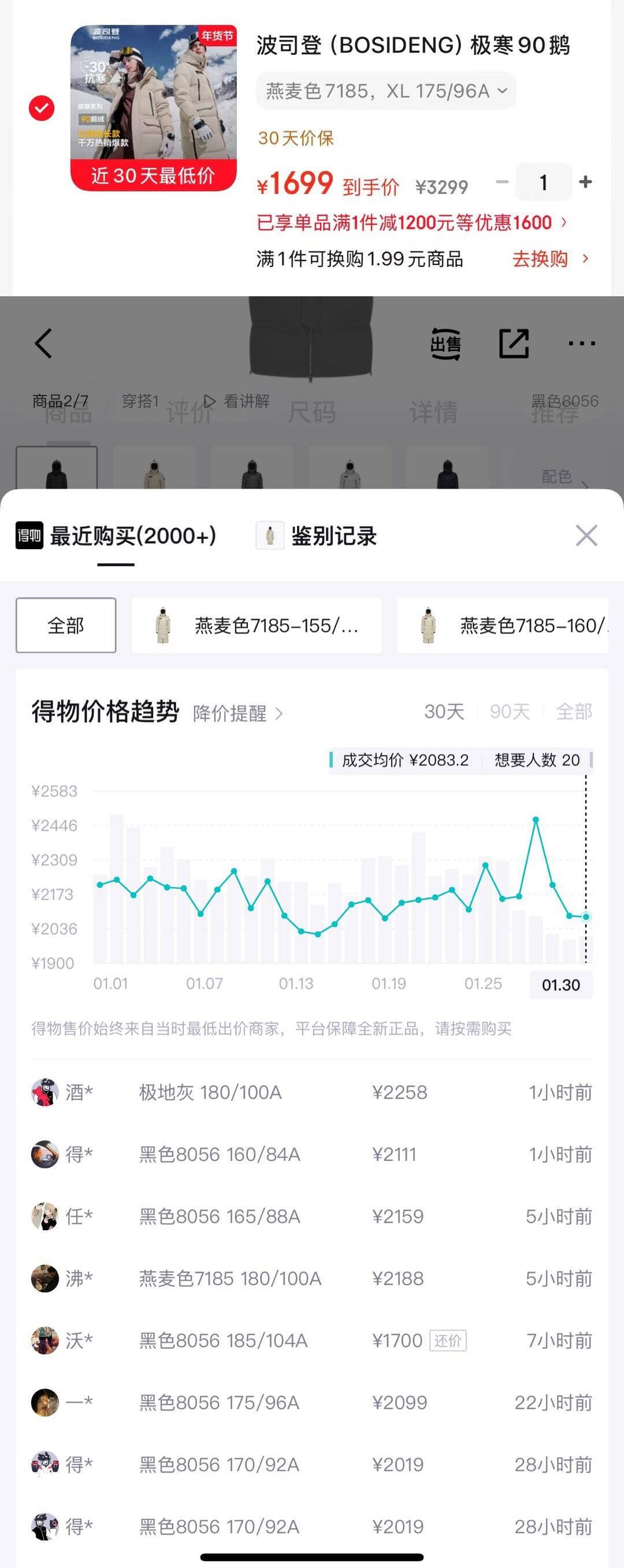Open the 去换购 link

549,259
